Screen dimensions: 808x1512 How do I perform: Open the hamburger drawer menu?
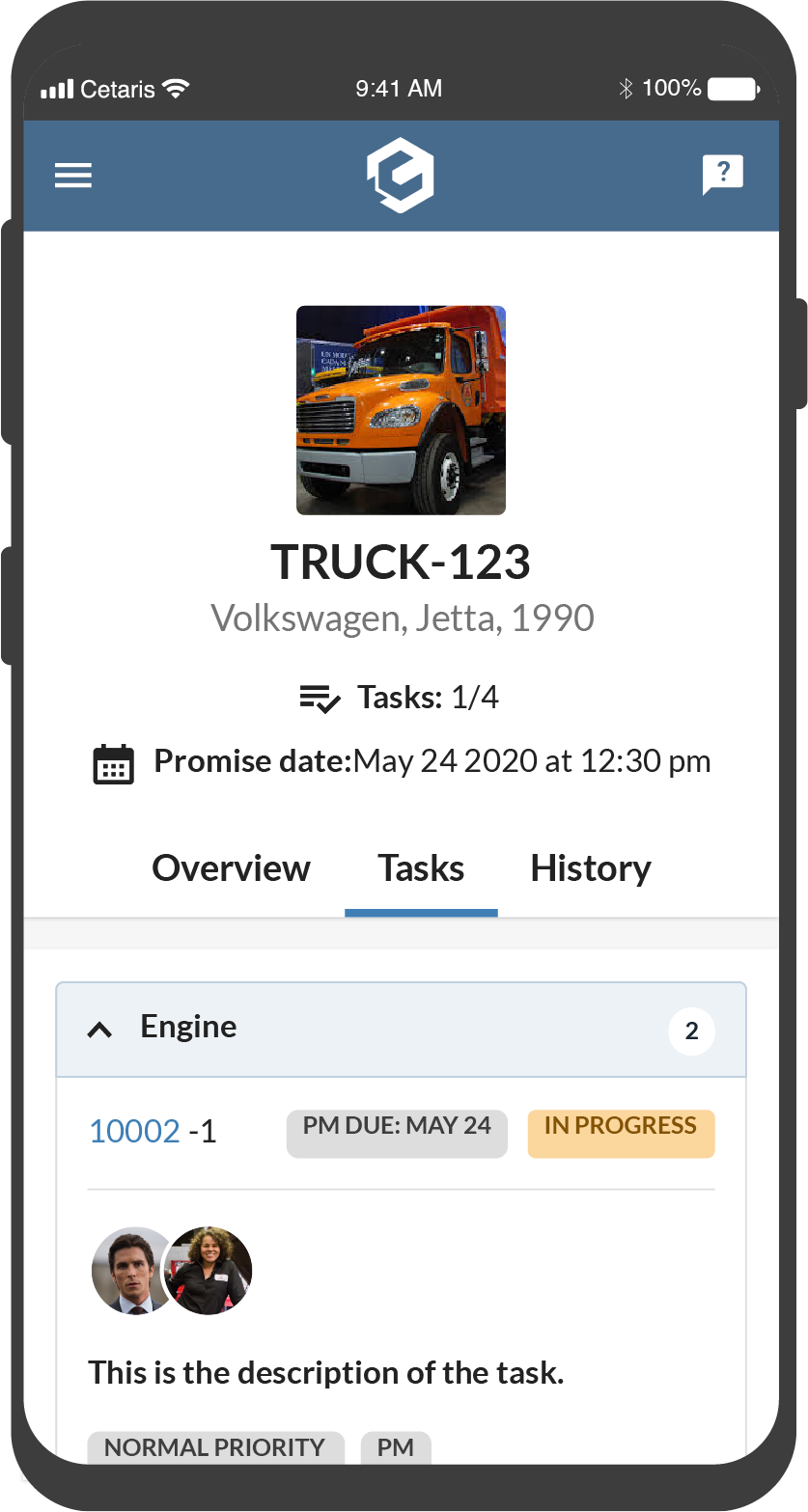coord(73,176)
